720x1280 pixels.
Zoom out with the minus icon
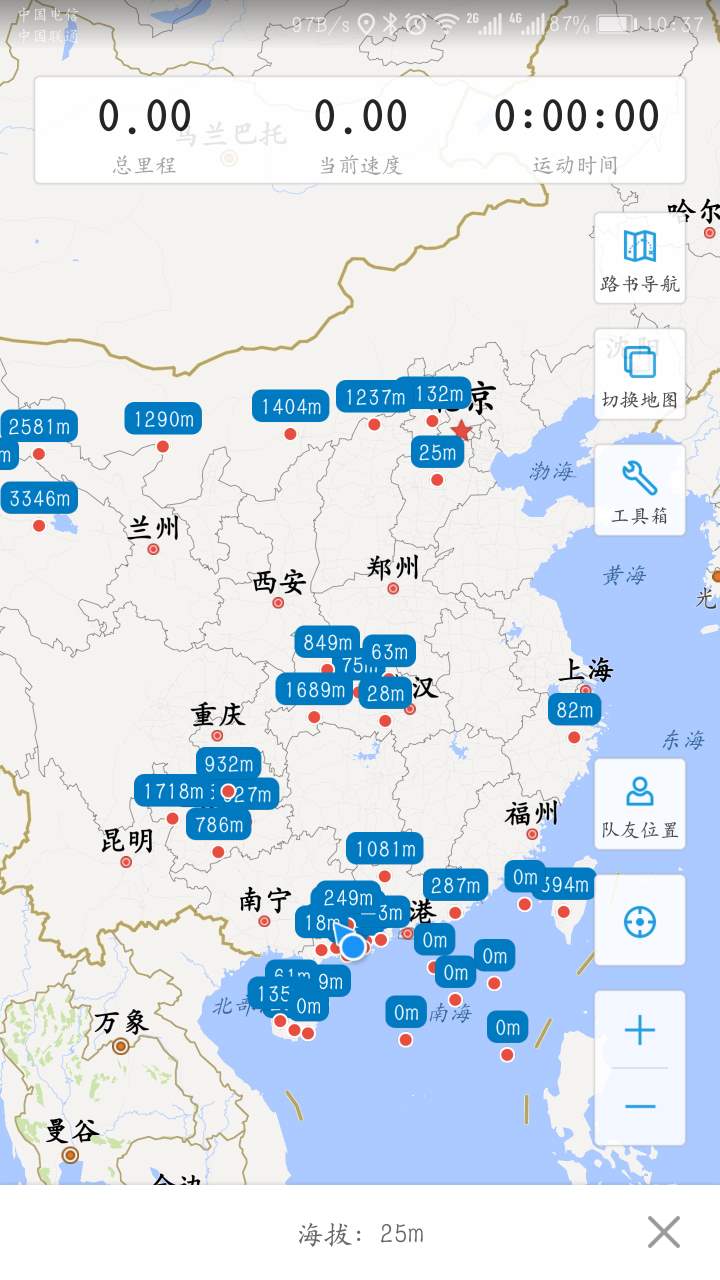[x=640, y=1105]
